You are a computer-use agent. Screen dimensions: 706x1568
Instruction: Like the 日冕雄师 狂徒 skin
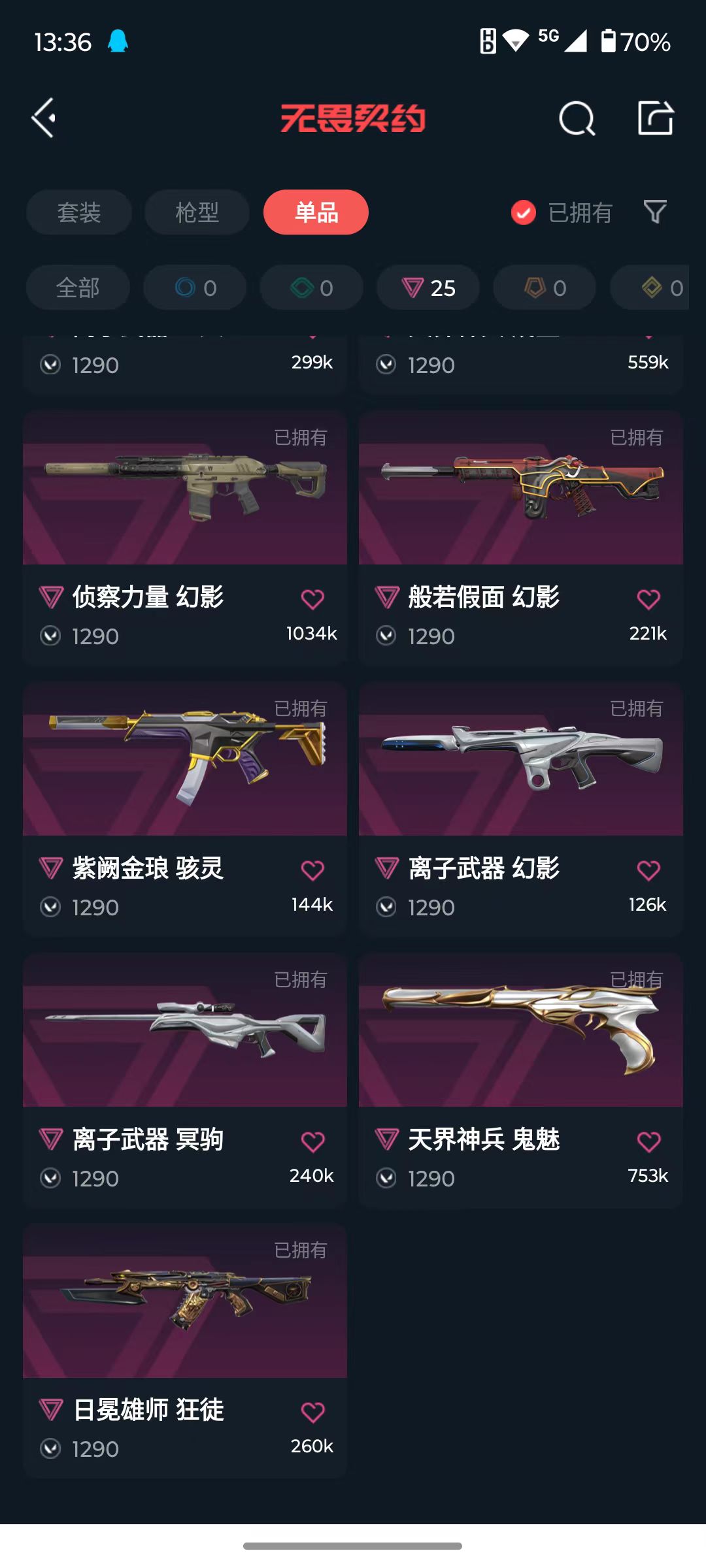[x=312, y=1413]
